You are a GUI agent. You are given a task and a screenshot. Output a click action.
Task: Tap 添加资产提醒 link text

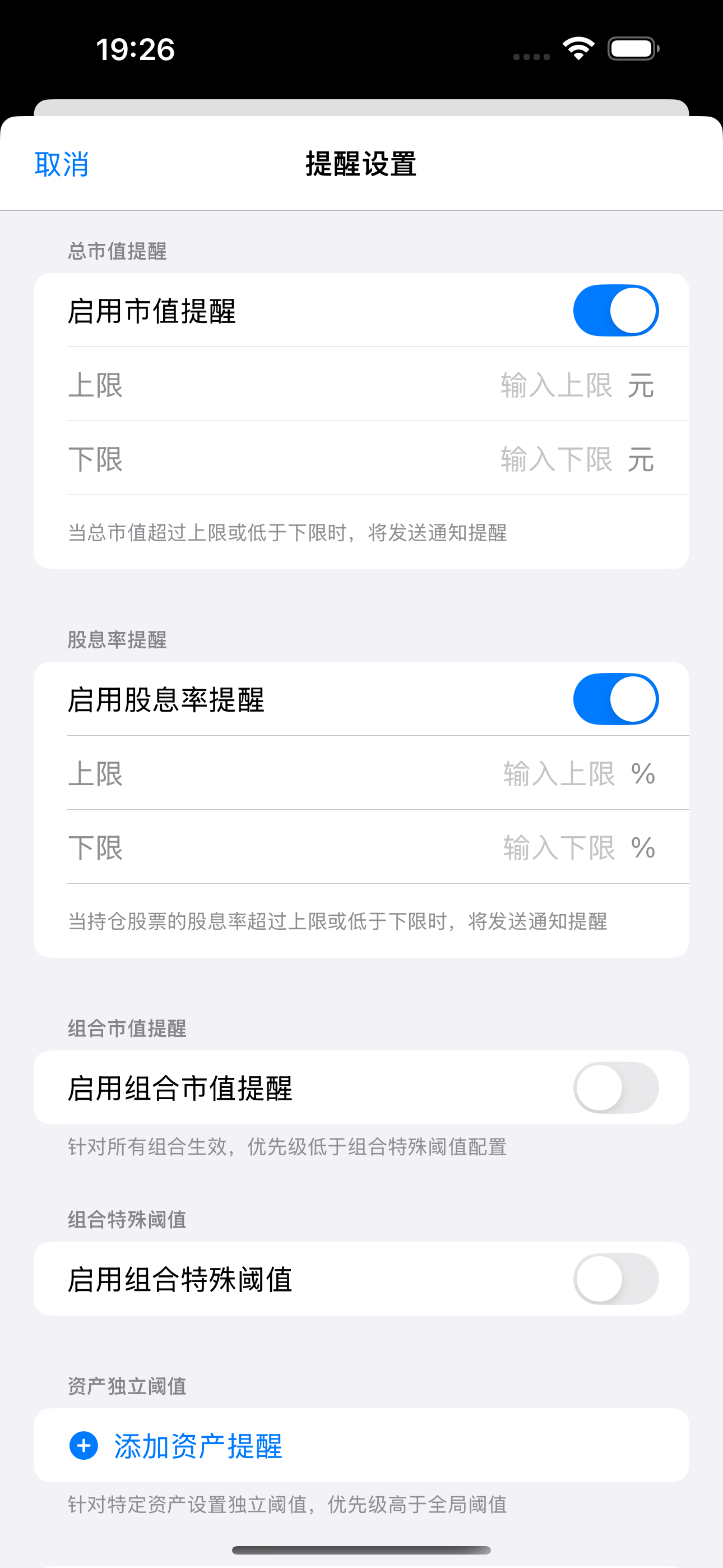point(197,1446)
